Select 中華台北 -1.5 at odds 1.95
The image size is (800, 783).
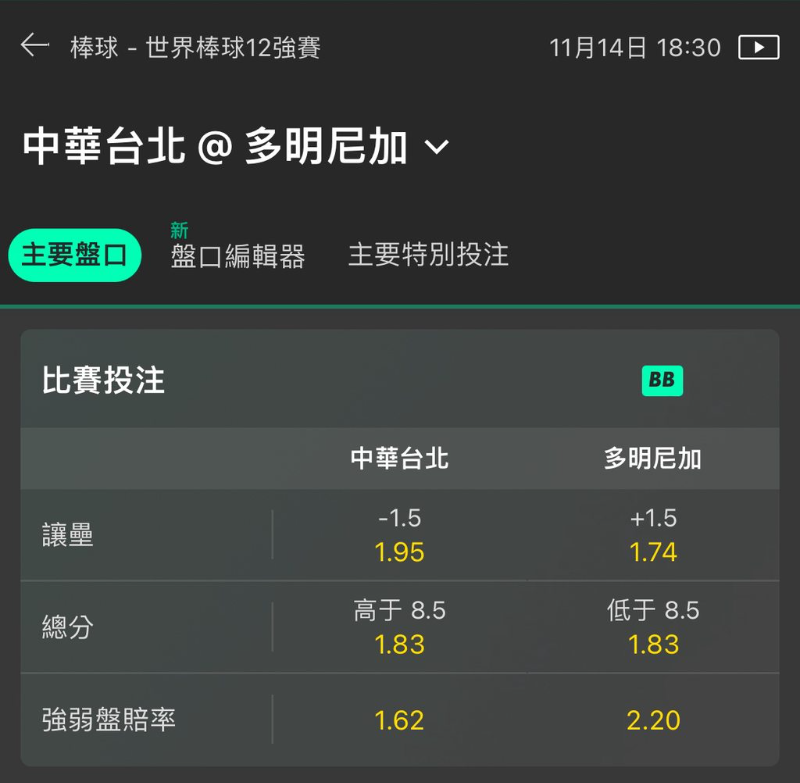coord(399,535)
